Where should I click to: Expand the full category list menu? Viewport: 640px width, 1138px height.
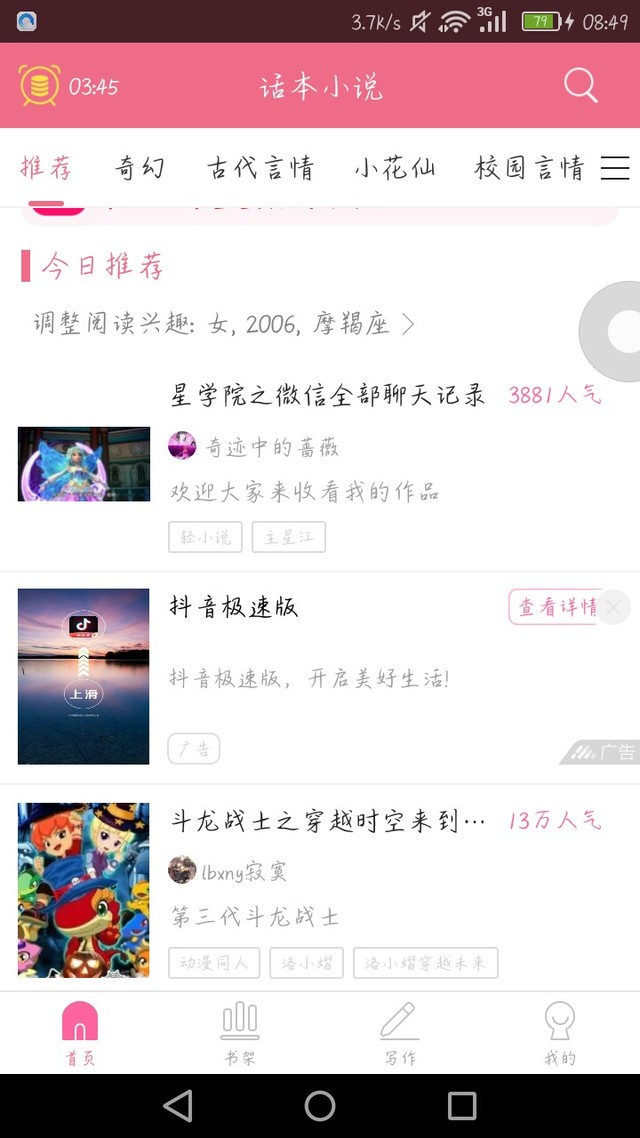(615, 168)
